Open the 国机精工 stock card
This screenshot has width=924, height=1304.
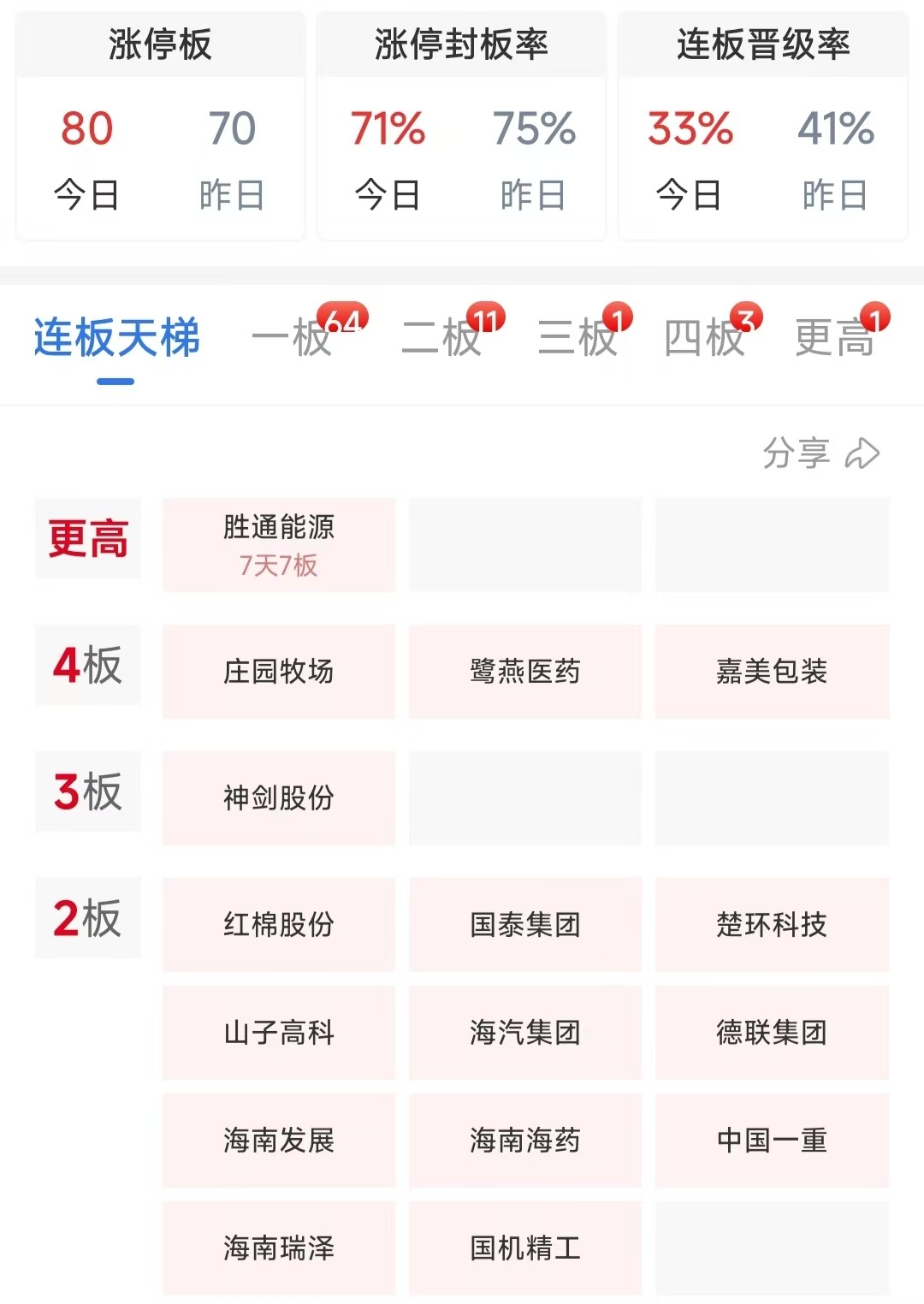click(x=525, y=1248)
